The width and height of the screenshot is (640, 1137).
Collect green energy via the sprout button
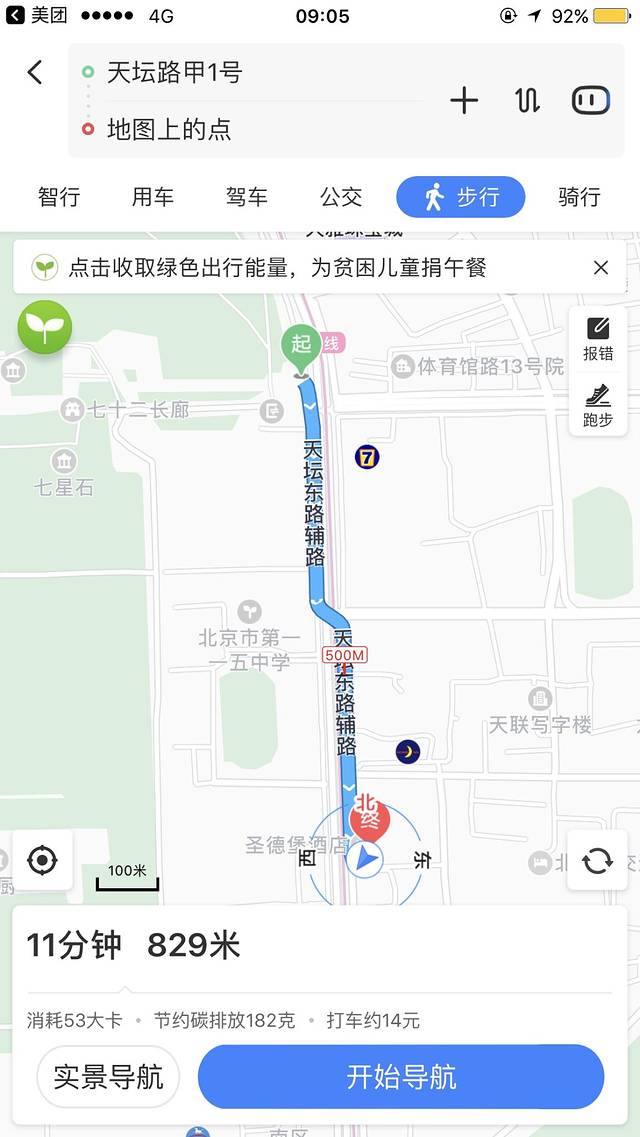[45, 327]
